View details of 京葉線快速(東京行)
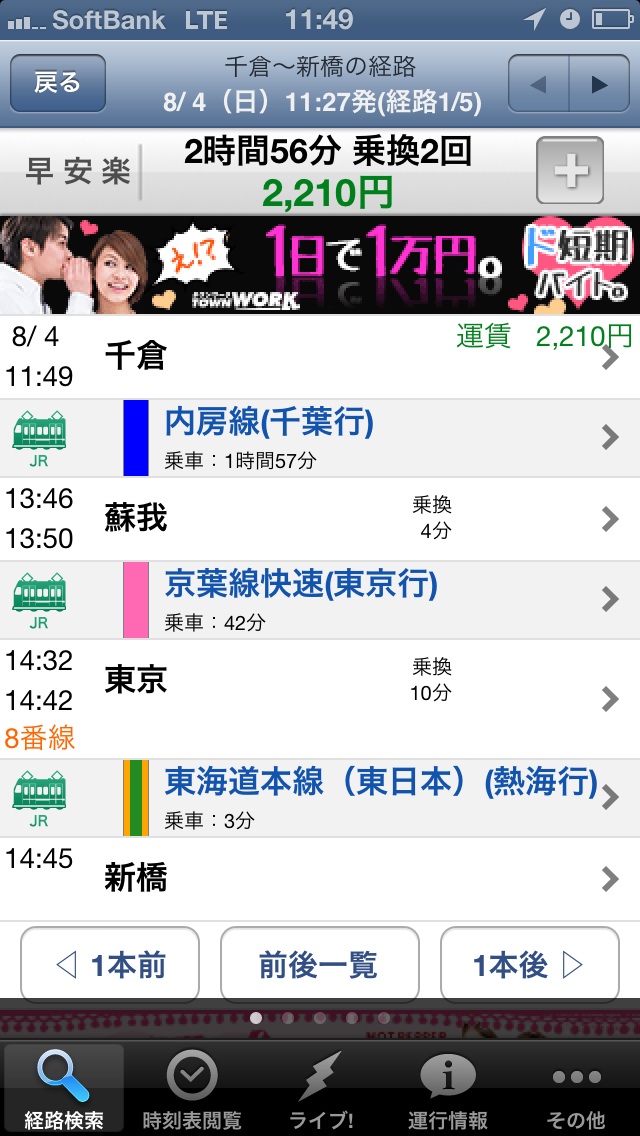Screen dimensions: 640x1136 click(320, 598)
